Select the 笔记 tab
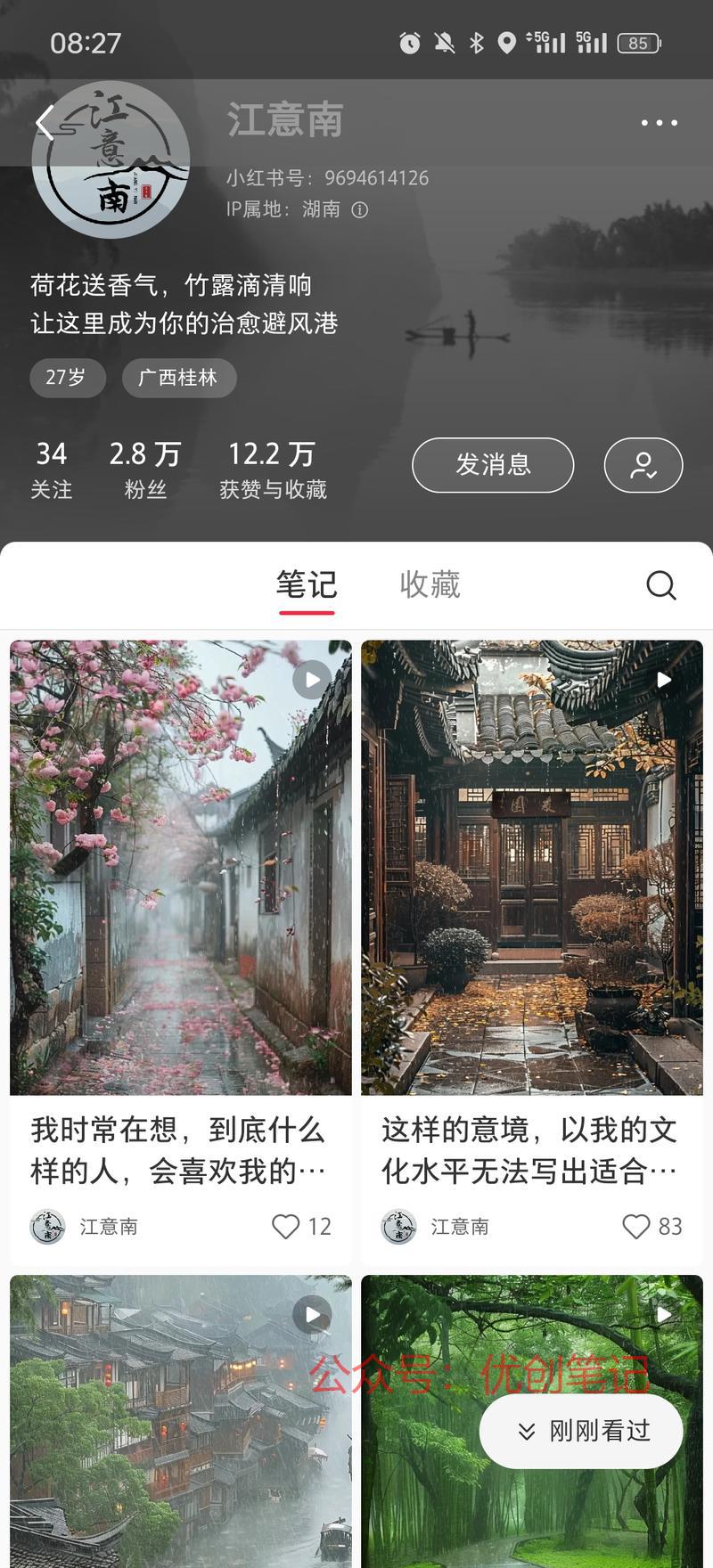This screenshot has width=713, height=1568. pyautogui.click(x=307, y=584)
